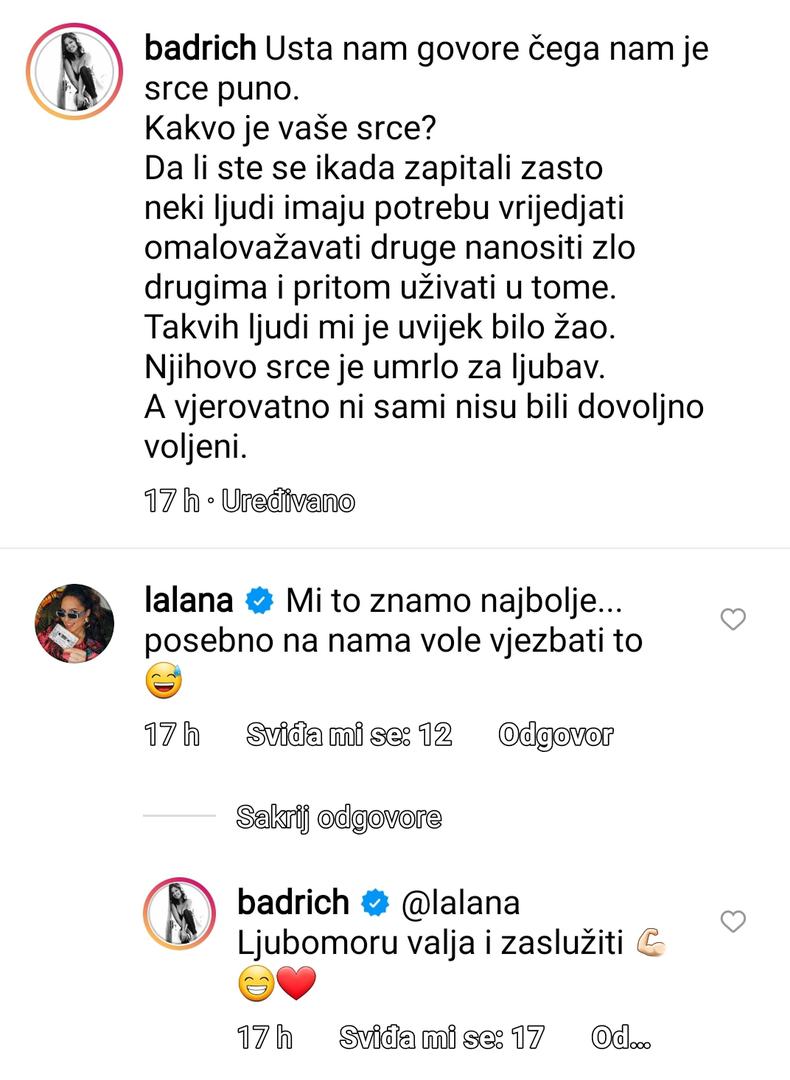Like badrich's reply with the heart icon

(x=733, y=921)
